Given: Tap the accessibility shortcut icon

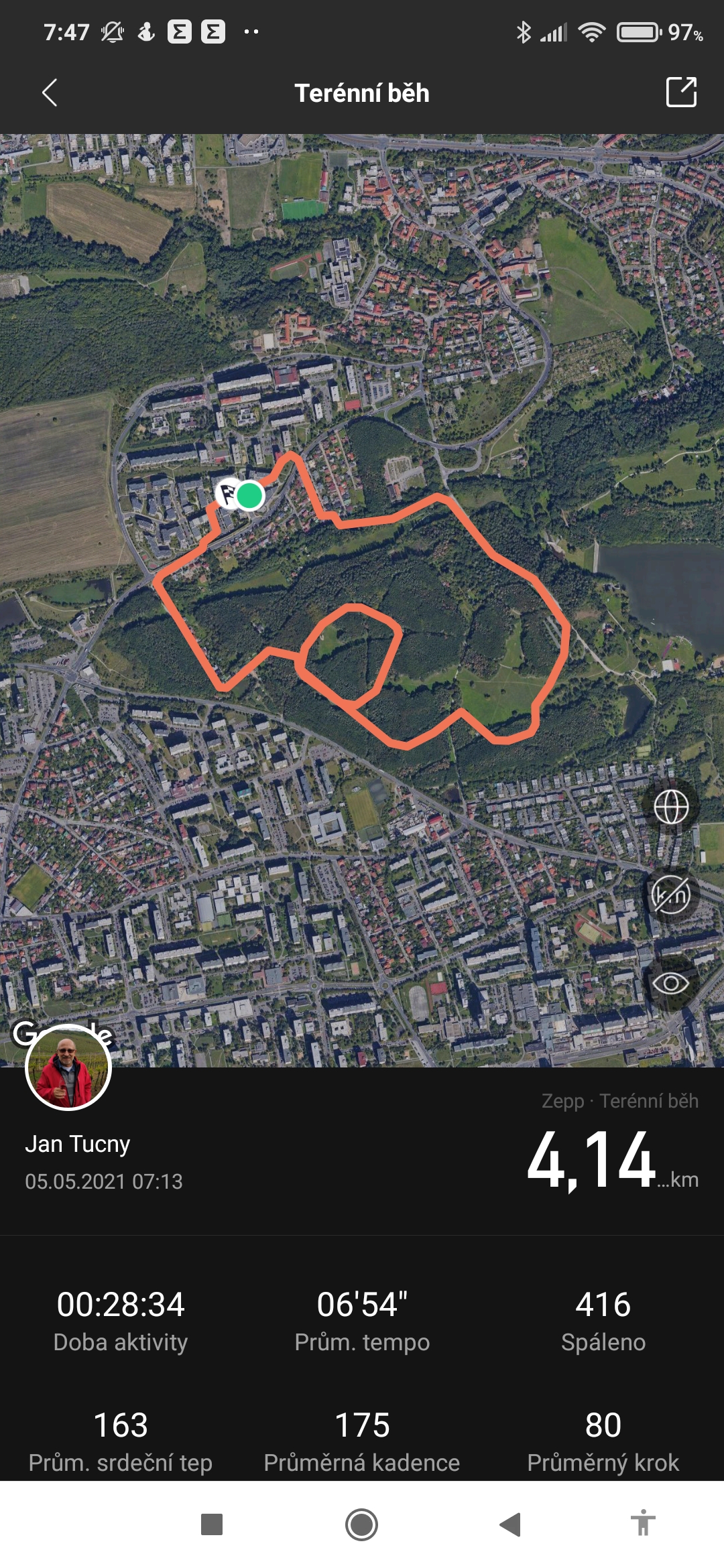Looking at the screenshot, I should tap(643, 1523).
